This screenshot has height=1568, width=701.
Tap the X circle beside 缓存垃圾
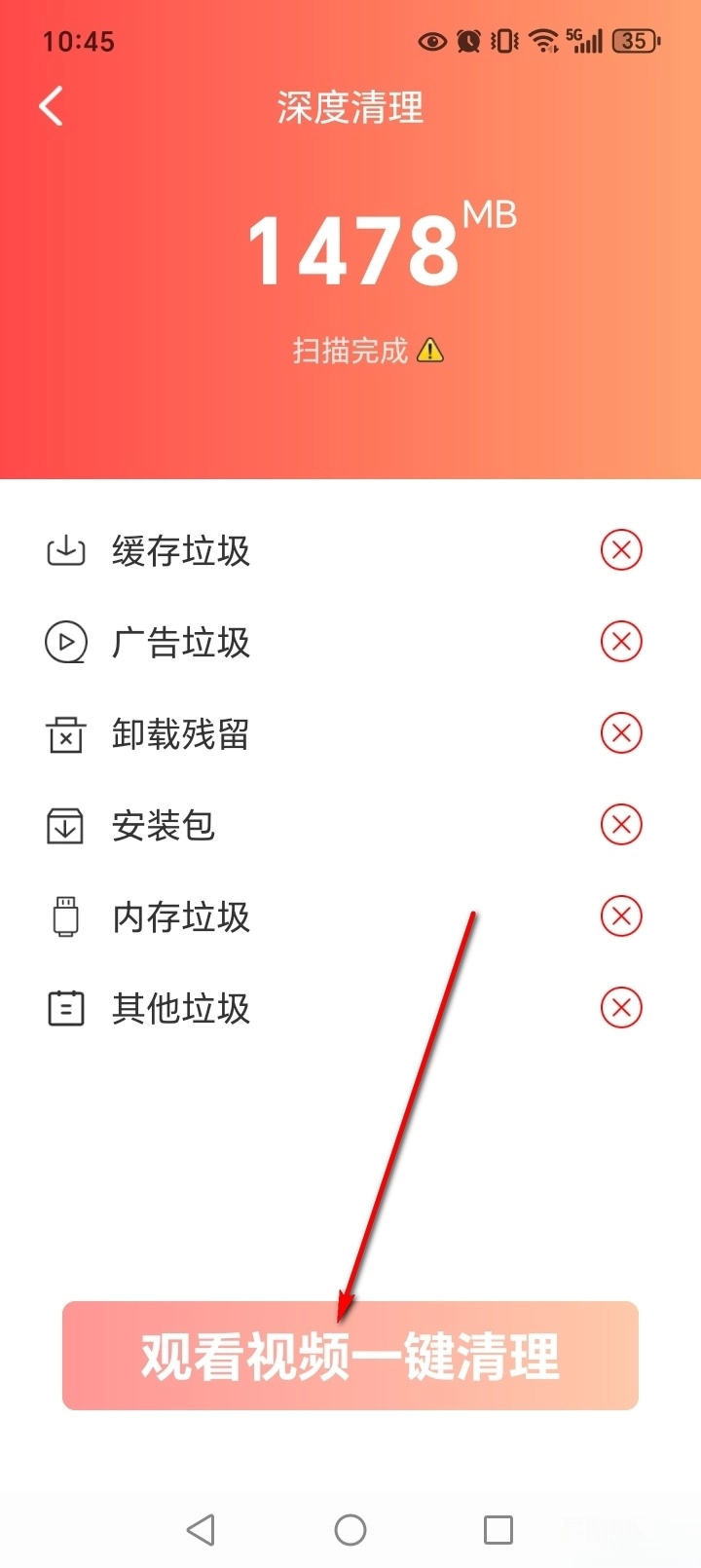pos(621,550)
